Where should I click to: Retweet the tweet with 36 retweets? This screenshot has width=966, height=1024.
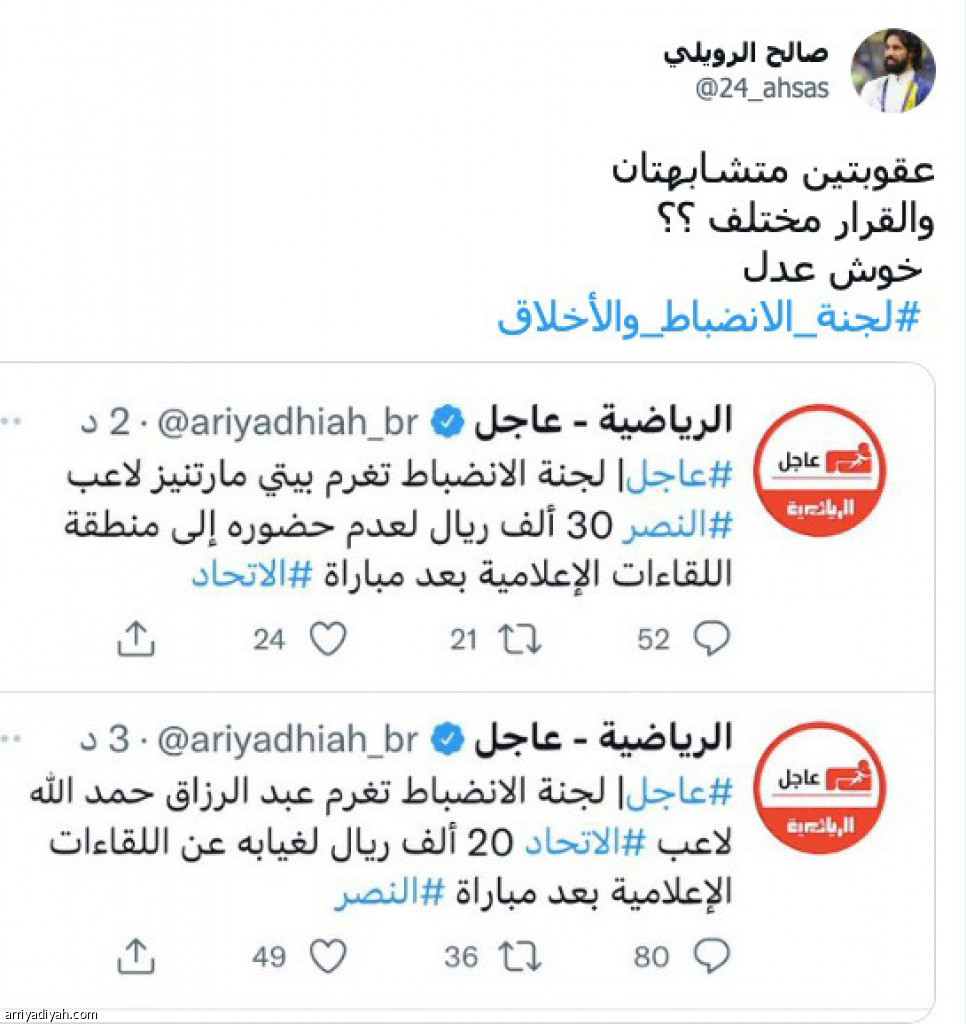521,957
